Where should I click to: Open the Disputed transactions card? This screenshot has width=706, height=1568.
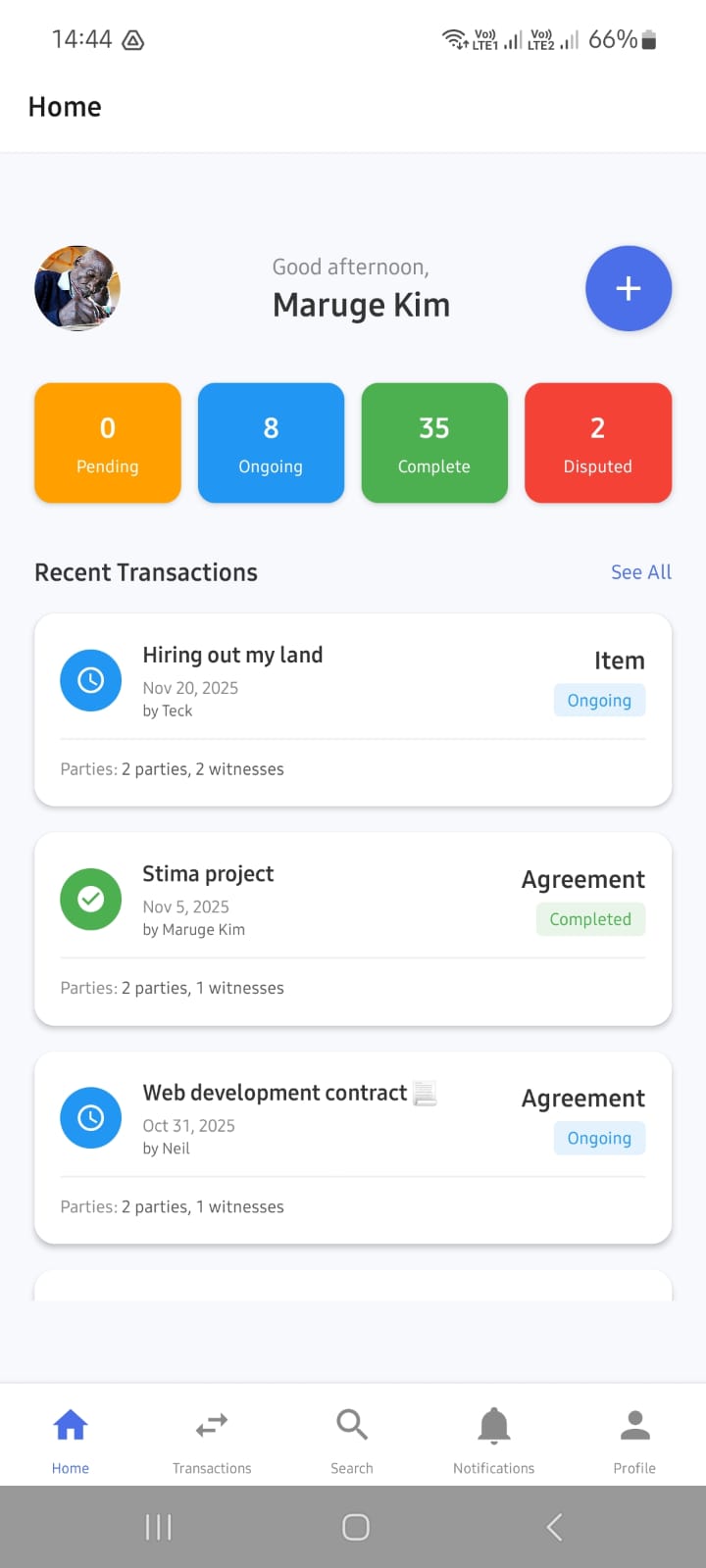(x=598, y=442)
